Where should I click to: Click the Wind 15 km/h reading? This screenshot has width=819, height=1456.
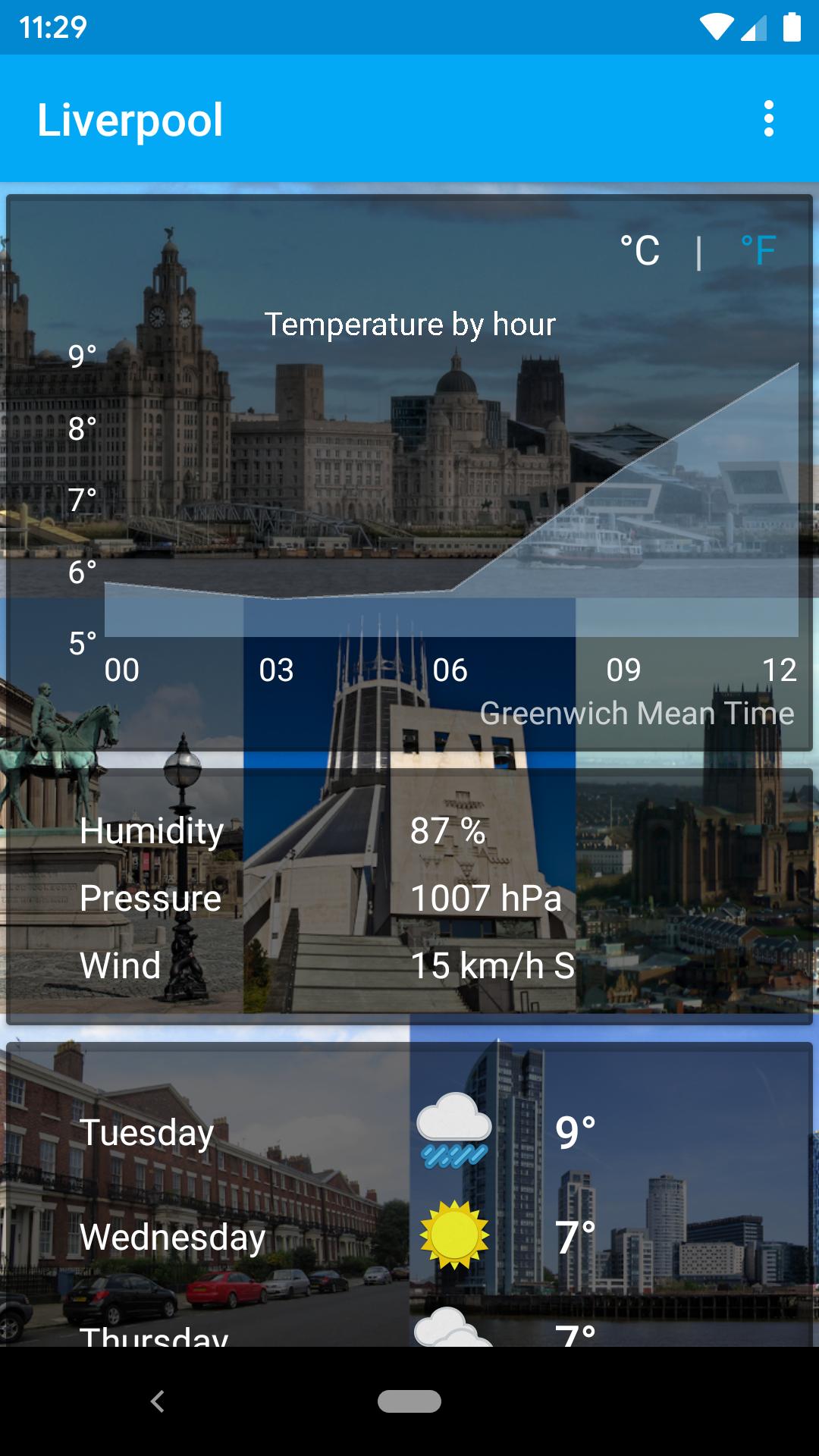[x=493, y=966]
